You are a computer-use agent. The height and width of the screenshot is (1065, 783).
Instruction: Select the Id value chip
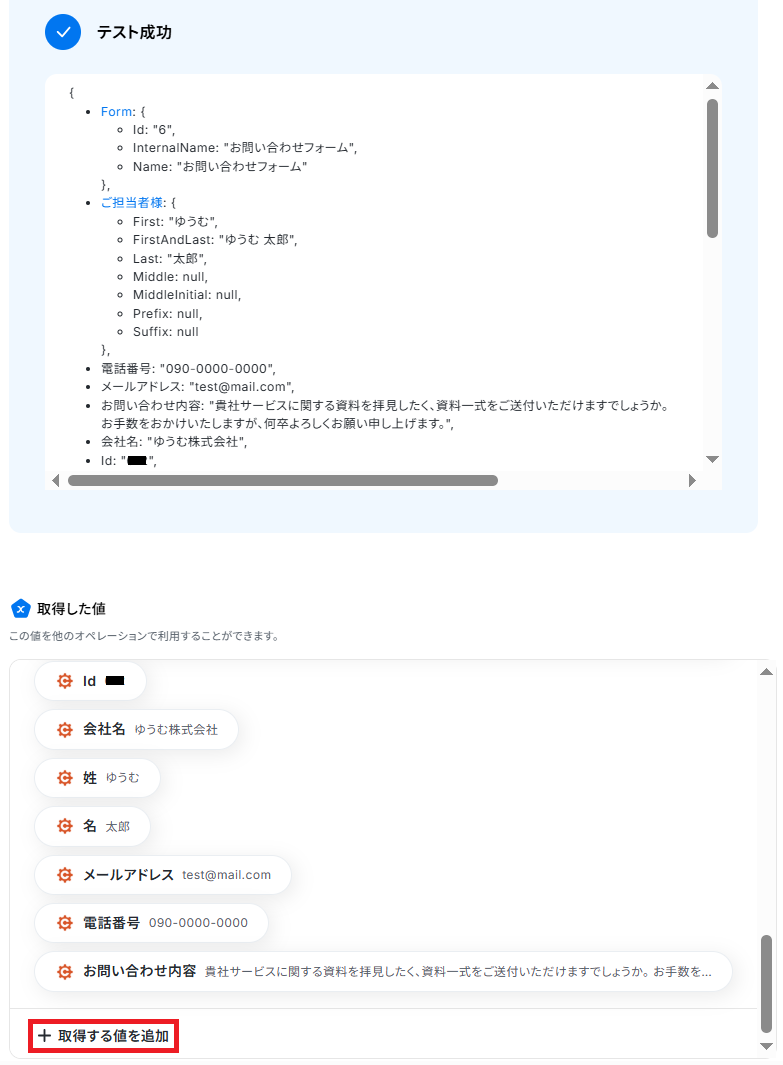pos(90,681)
